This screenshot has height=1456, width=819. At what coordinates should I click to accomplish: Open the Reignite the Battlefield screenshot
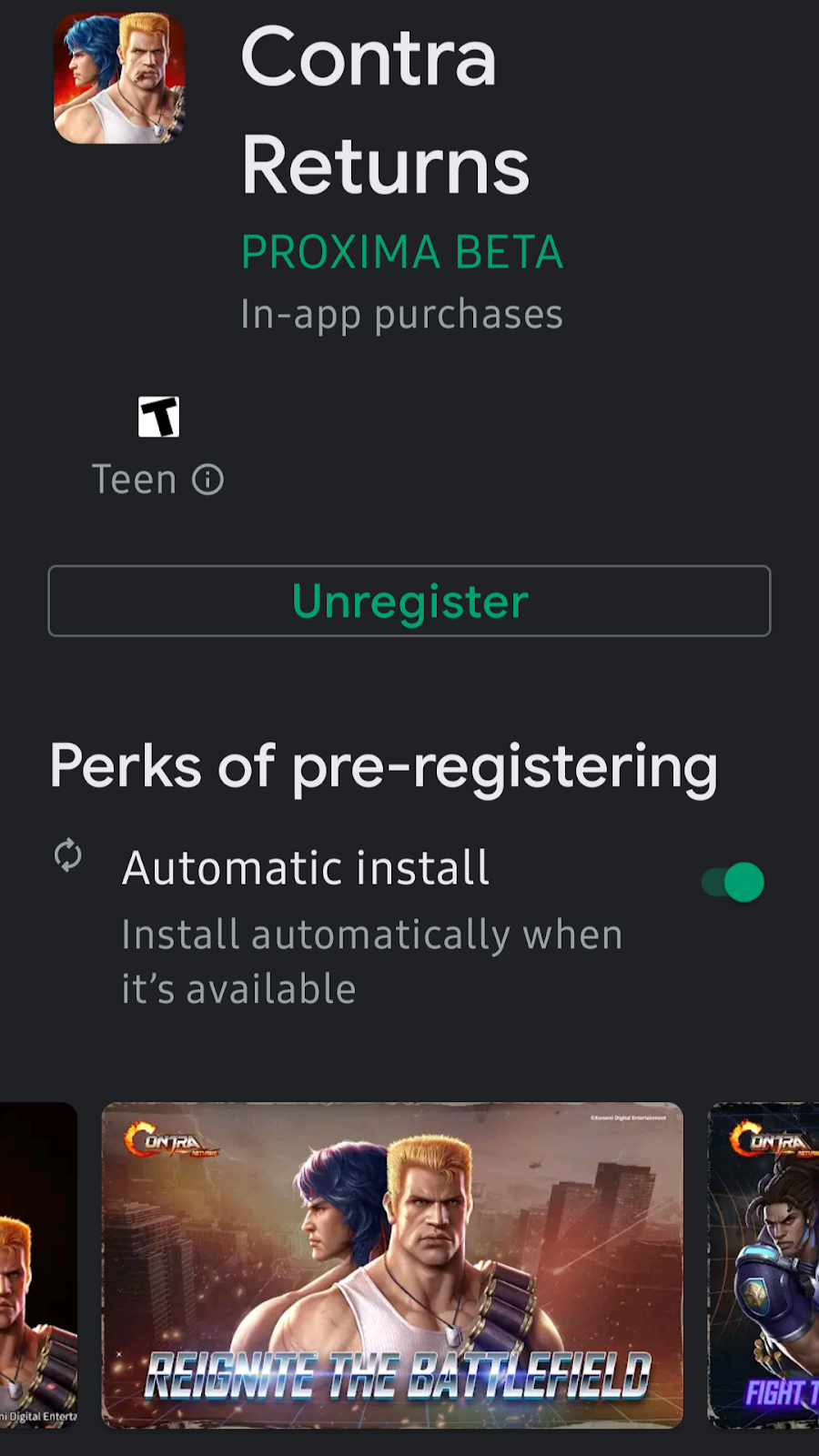(x=392, y=1265)
